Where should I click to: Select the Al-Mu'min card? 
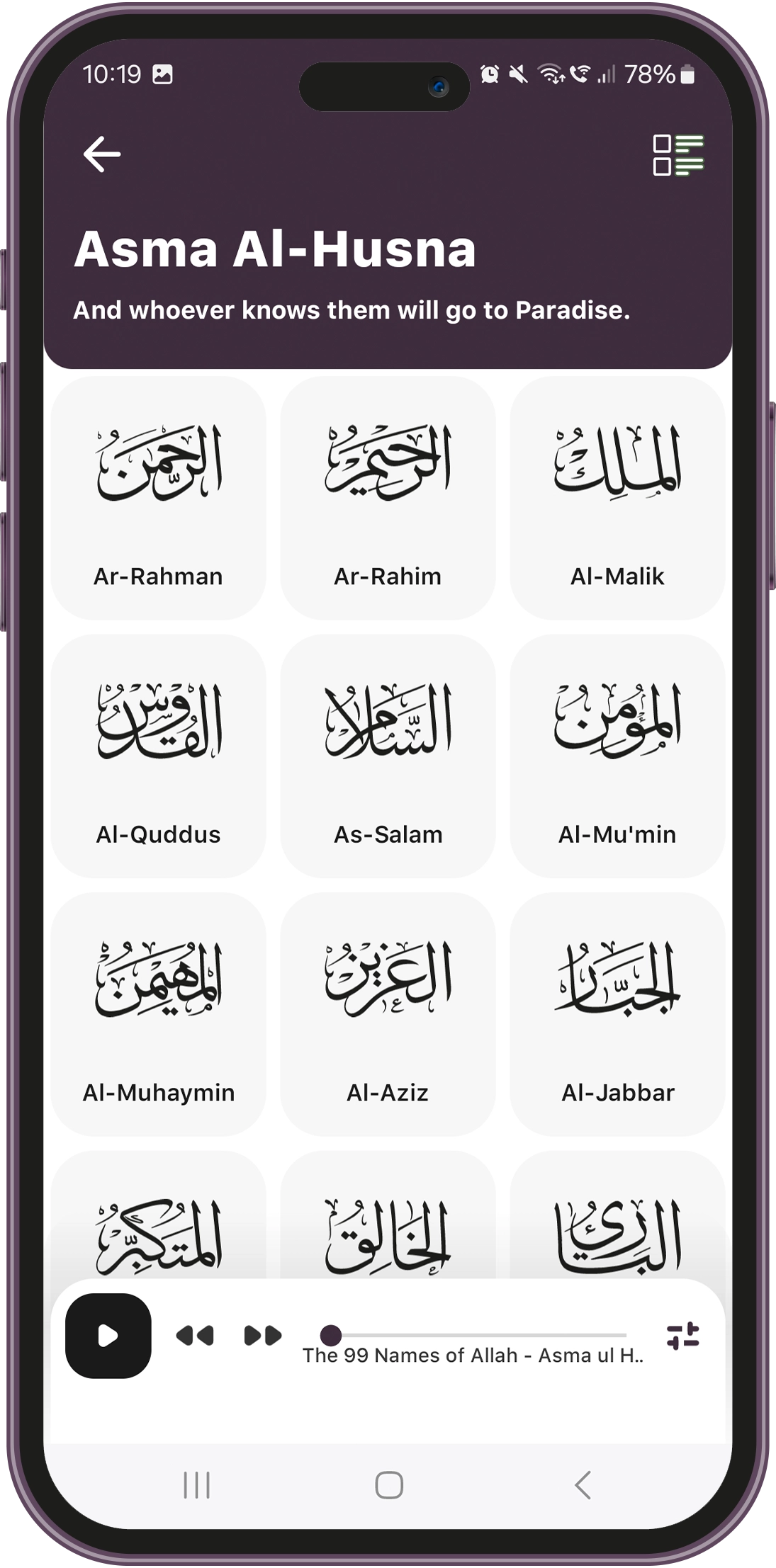617,756
